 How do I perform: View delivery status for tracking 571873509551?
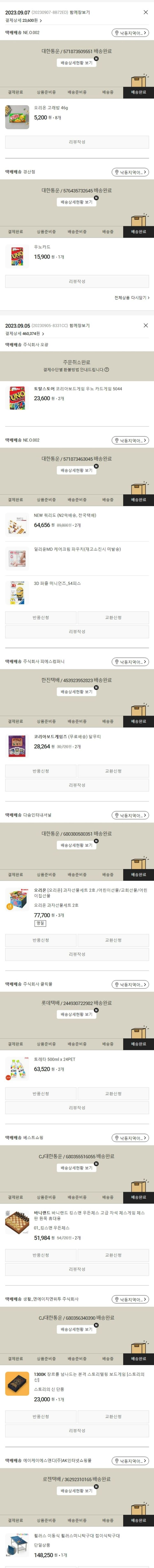(x=76, y=63)
